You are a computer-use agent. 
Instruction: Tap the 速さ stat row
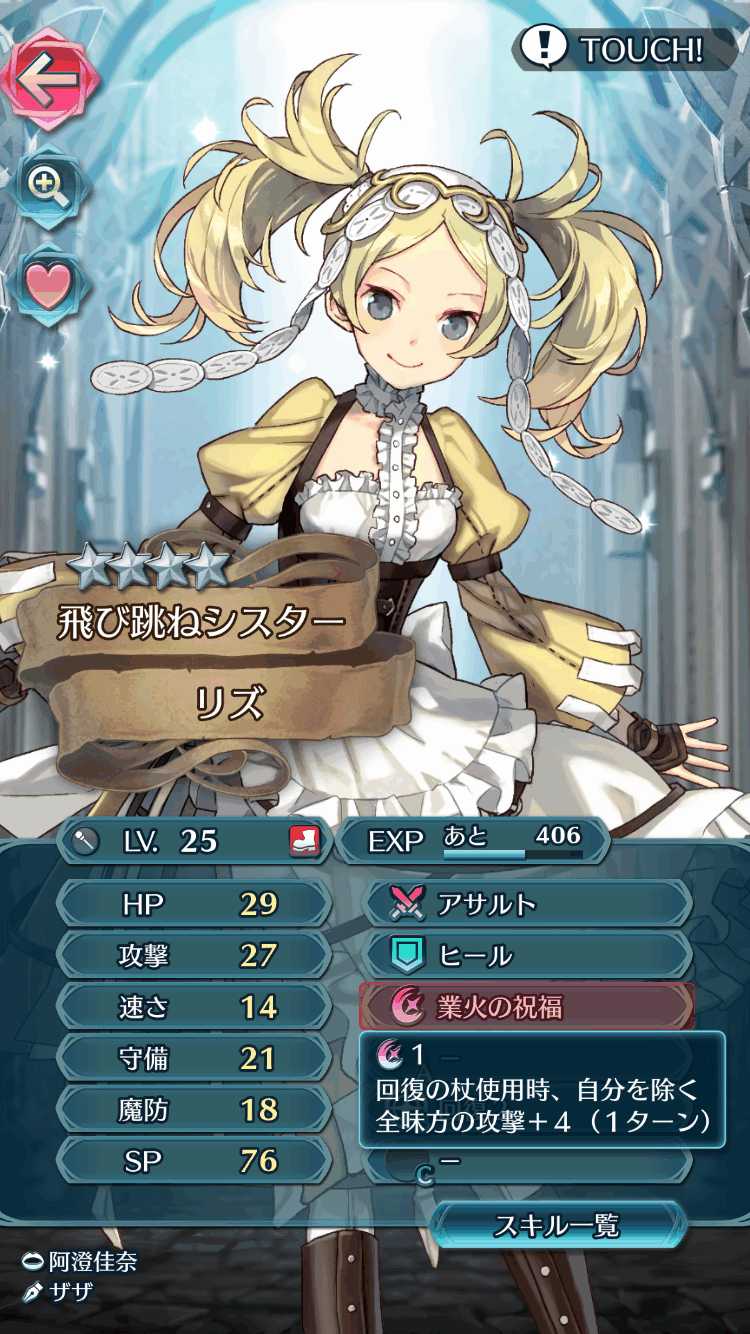(x=193, y=1007)
